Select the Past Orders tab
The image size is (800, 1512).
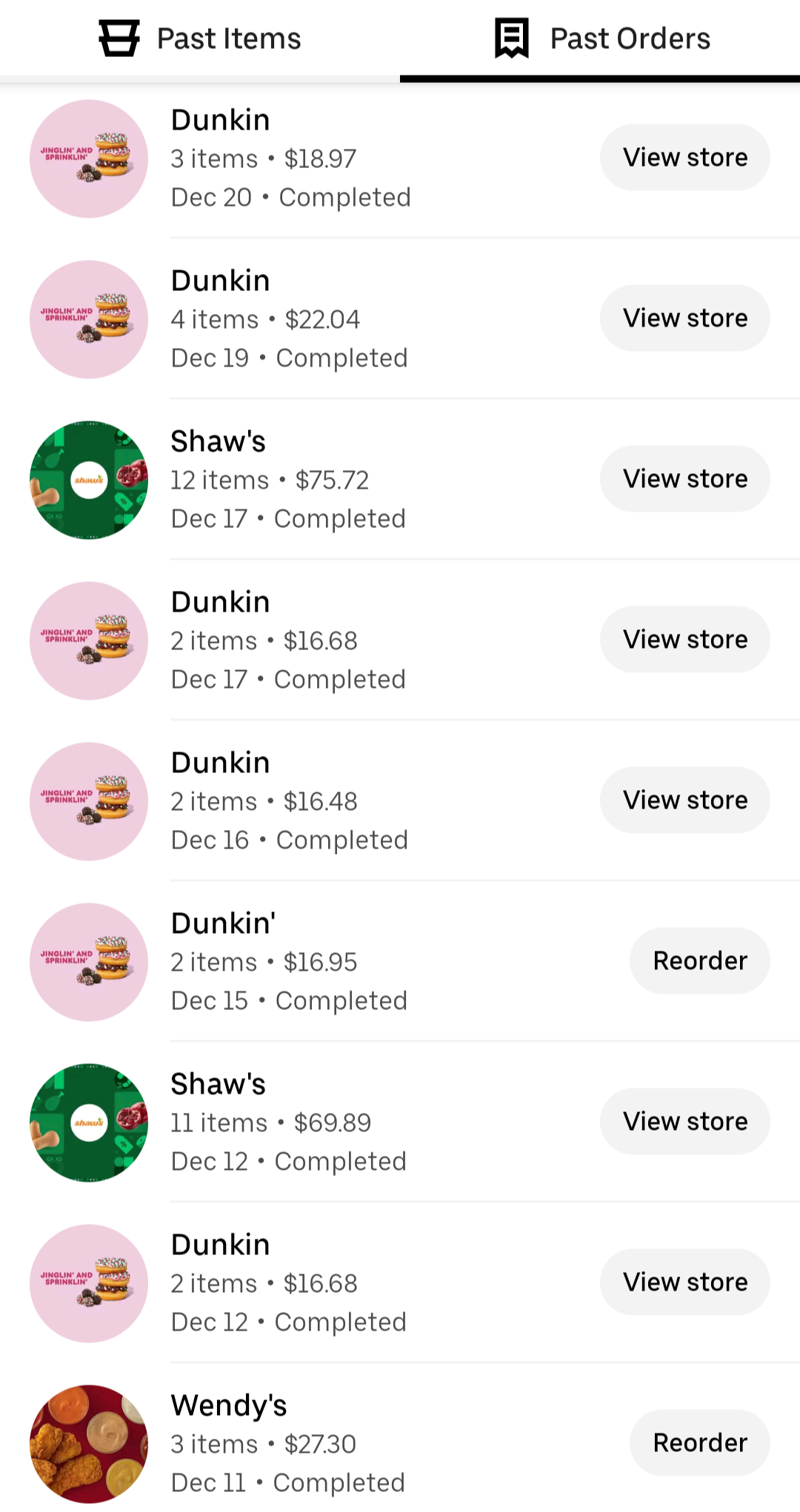[x=601, y=39]
